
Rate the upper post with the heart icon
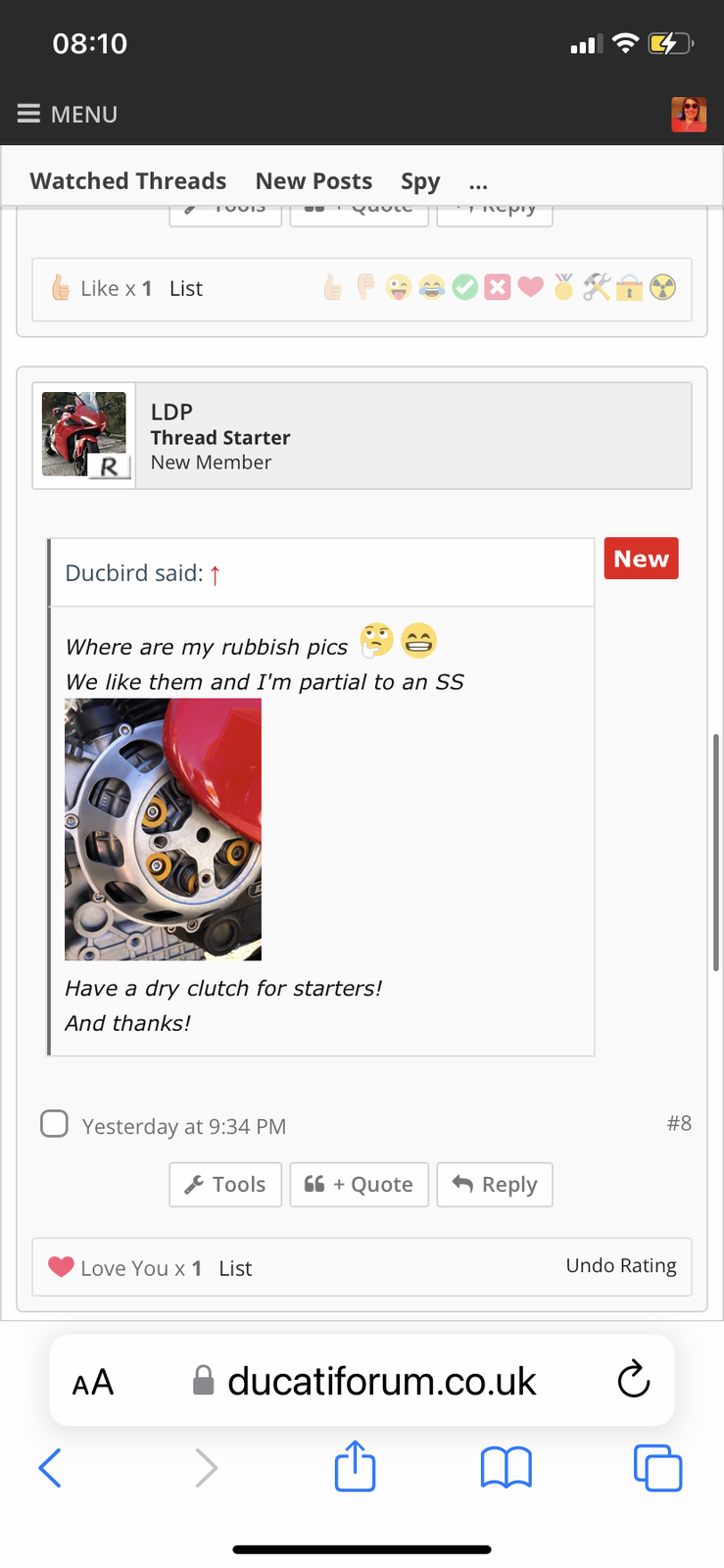click(530, 287)
